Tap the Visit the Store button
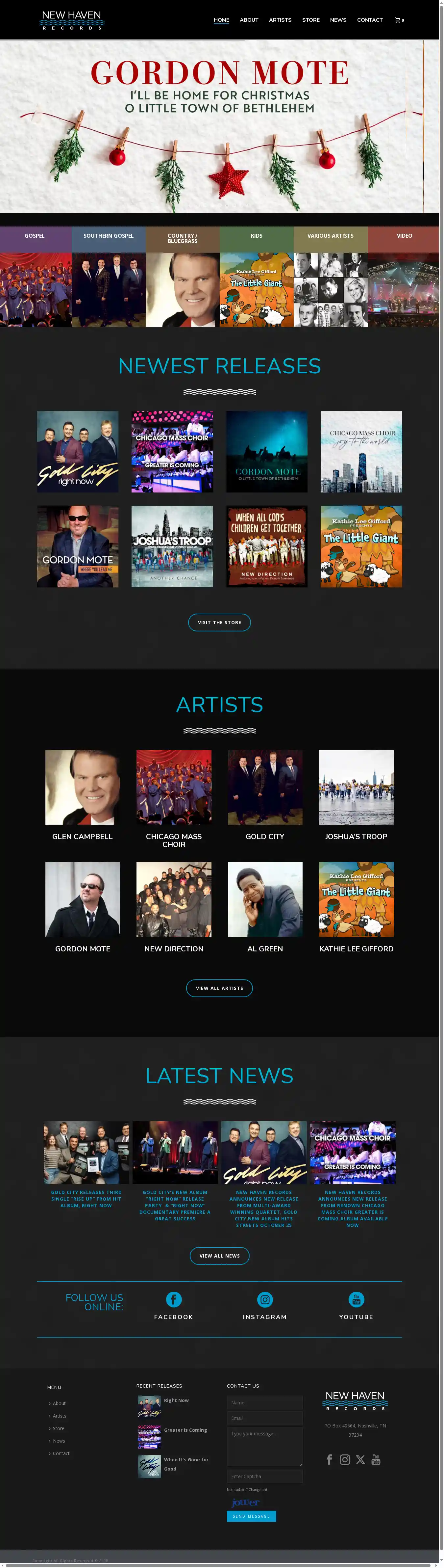 click(x=220, y=622)
